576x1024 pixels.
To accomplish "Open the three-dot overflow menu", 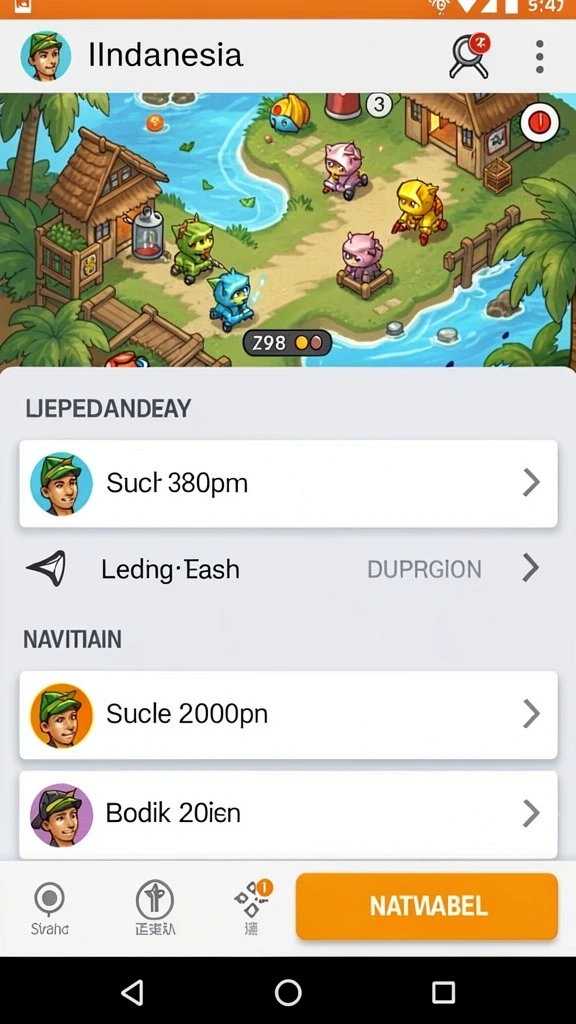I will click(x=539, y=57).
